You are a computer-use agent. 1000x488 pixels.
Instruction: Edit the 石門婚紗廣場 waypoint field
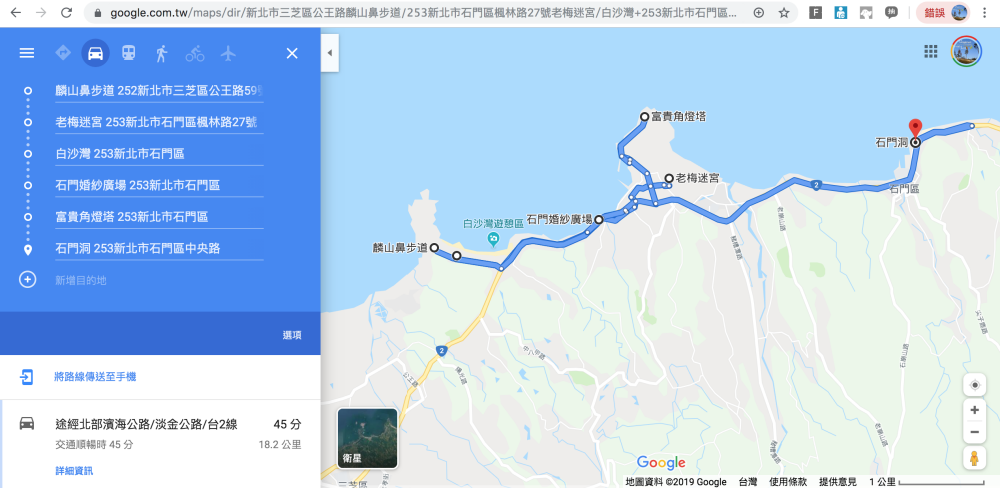pos(159,185)
